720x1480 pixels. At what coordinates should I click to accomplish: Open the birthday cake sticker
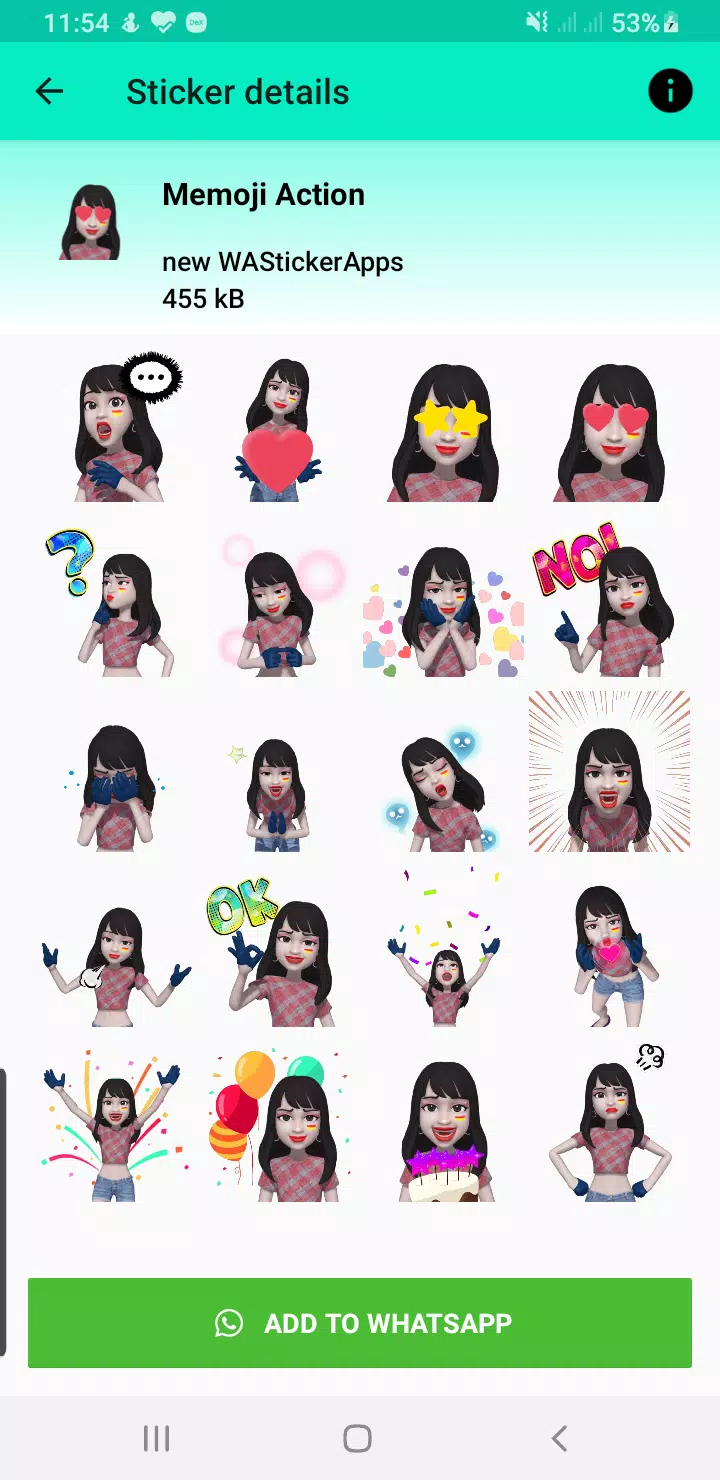pos(444,1130)
